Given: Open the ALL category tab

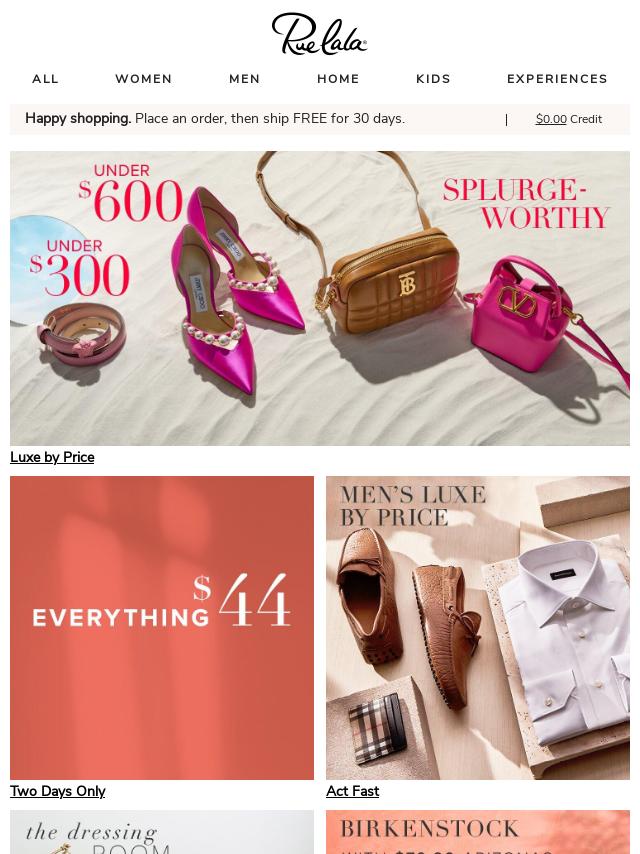Looking at the screenshot, I should point(45,79).
